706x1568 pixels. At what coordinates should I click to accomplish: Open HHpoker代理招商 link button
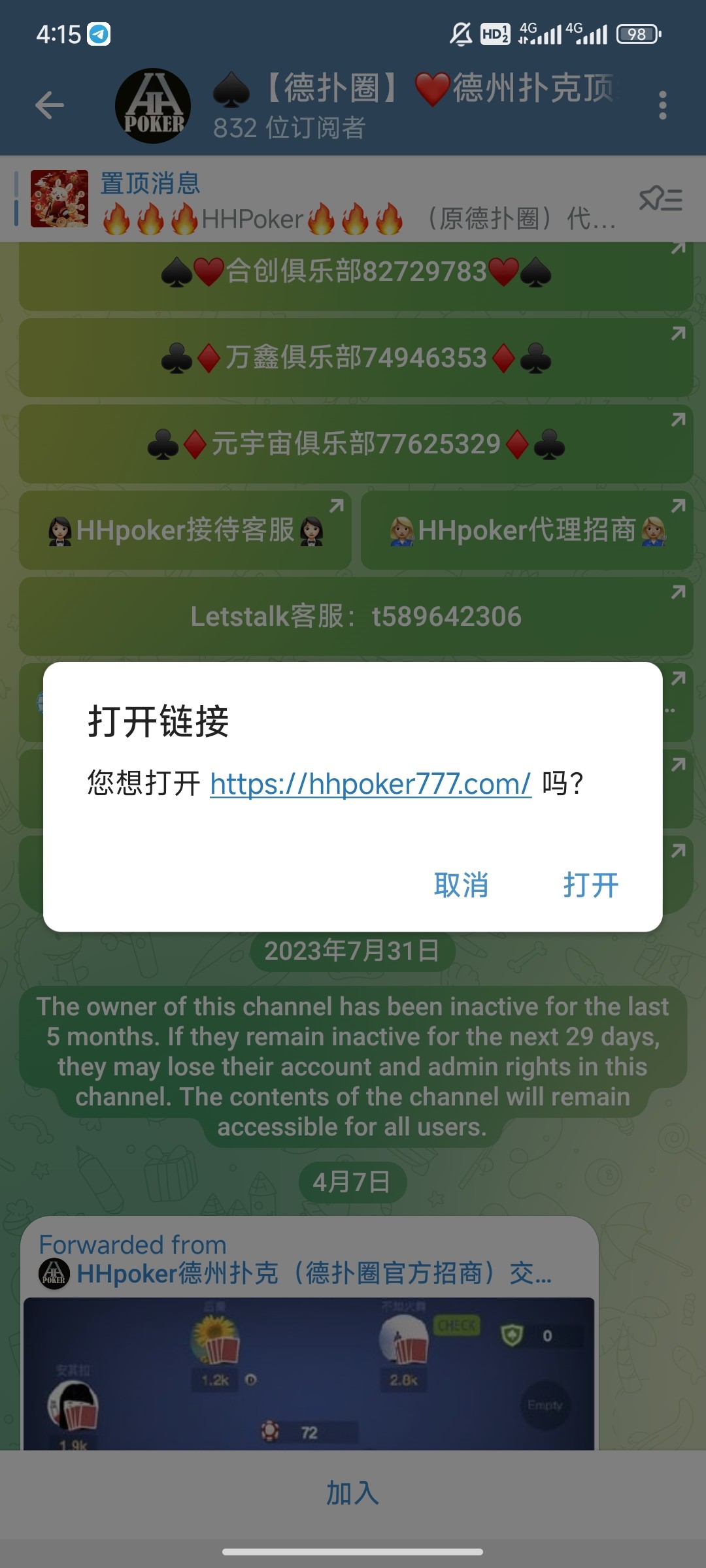click(527, 531)
